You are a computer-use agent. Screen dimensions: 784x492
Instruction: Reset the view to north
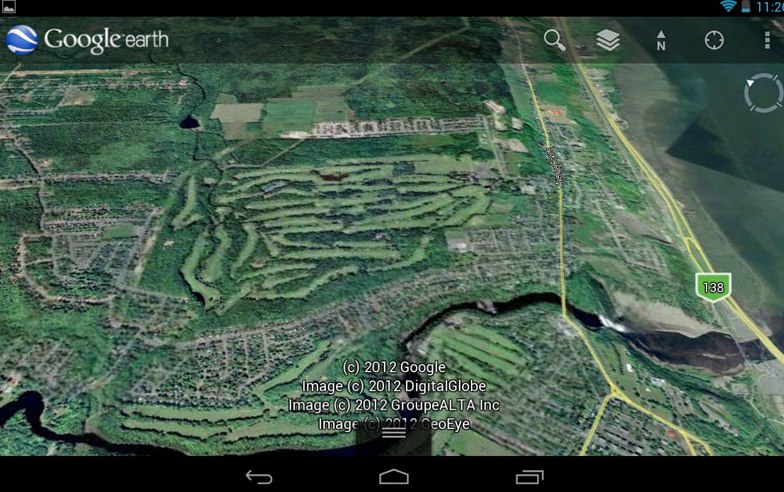point(661,40)
